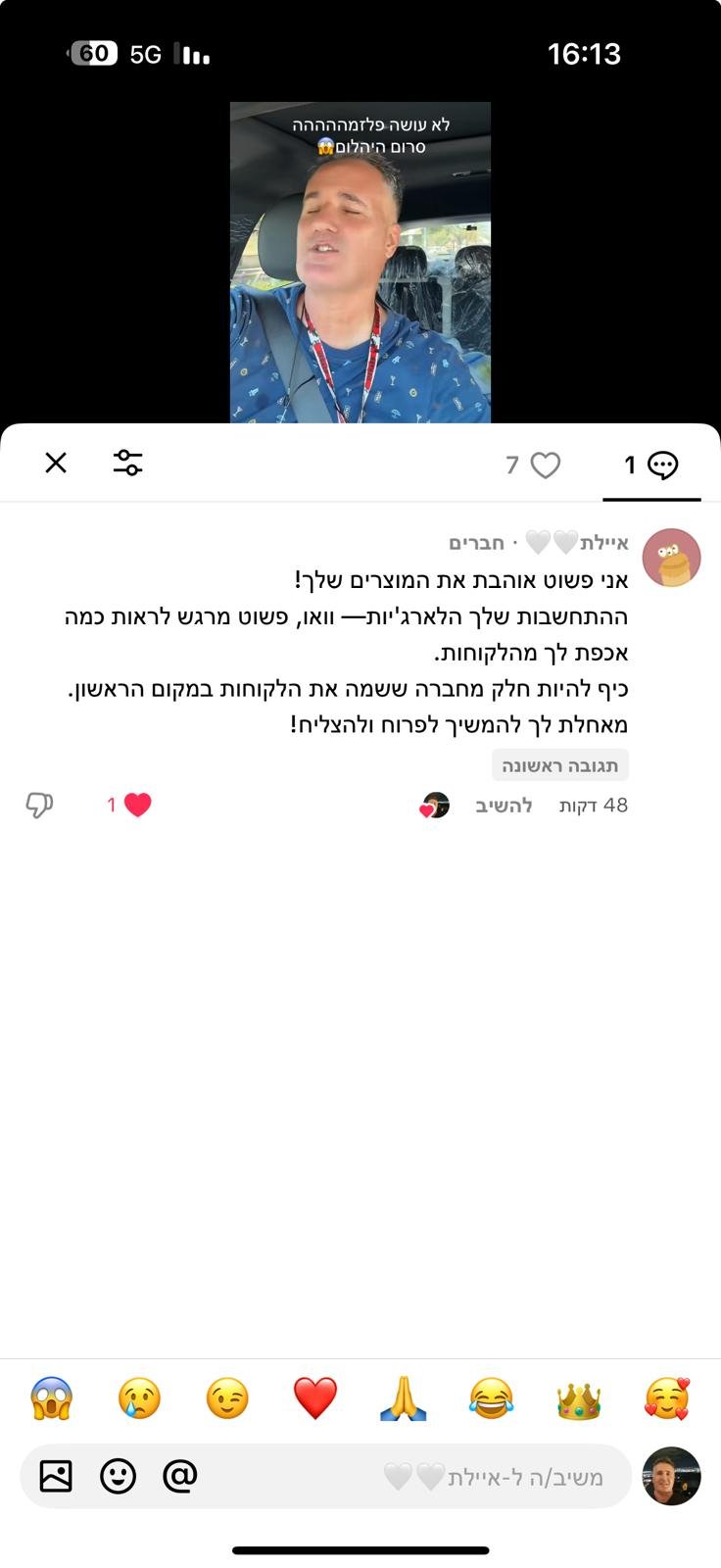Open איילת's profile picture
The image size is (721, 1568).
[x=671, y=558]
